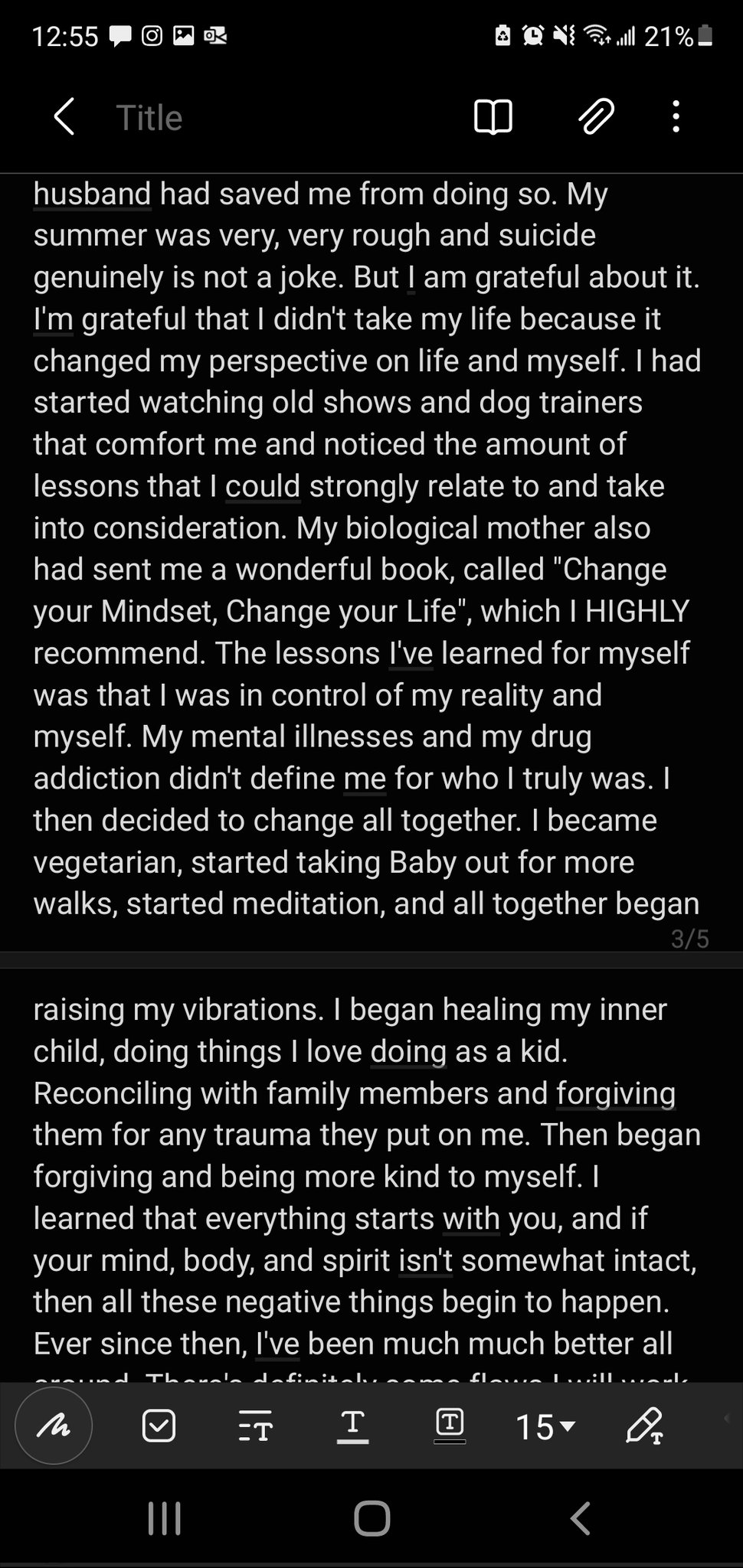
Task: Attach a file with the paperclip icon
Action: pyautogui.click(x=595, y=117)
